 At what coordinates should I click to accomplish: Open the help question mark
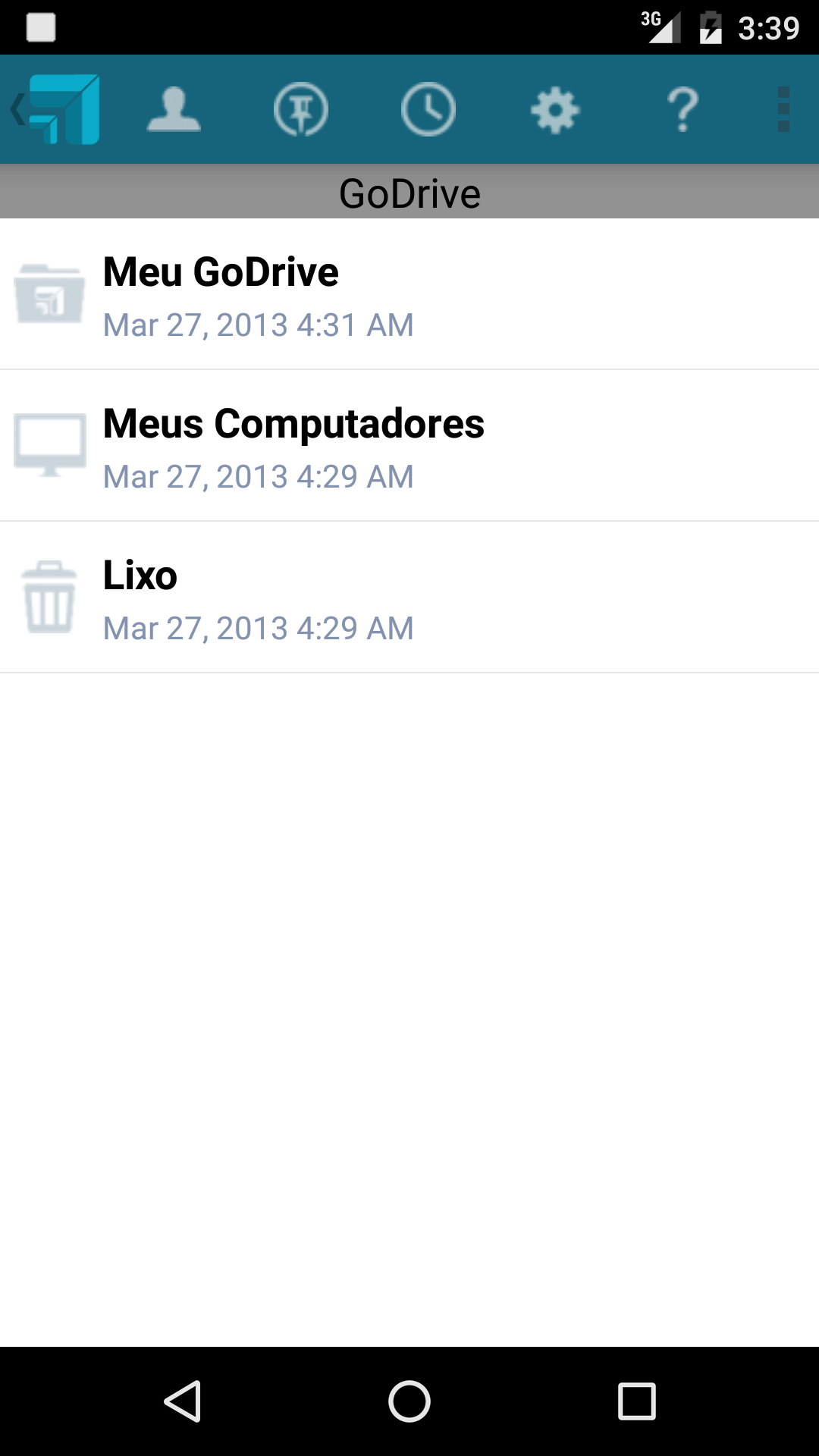tap(682, 110)
